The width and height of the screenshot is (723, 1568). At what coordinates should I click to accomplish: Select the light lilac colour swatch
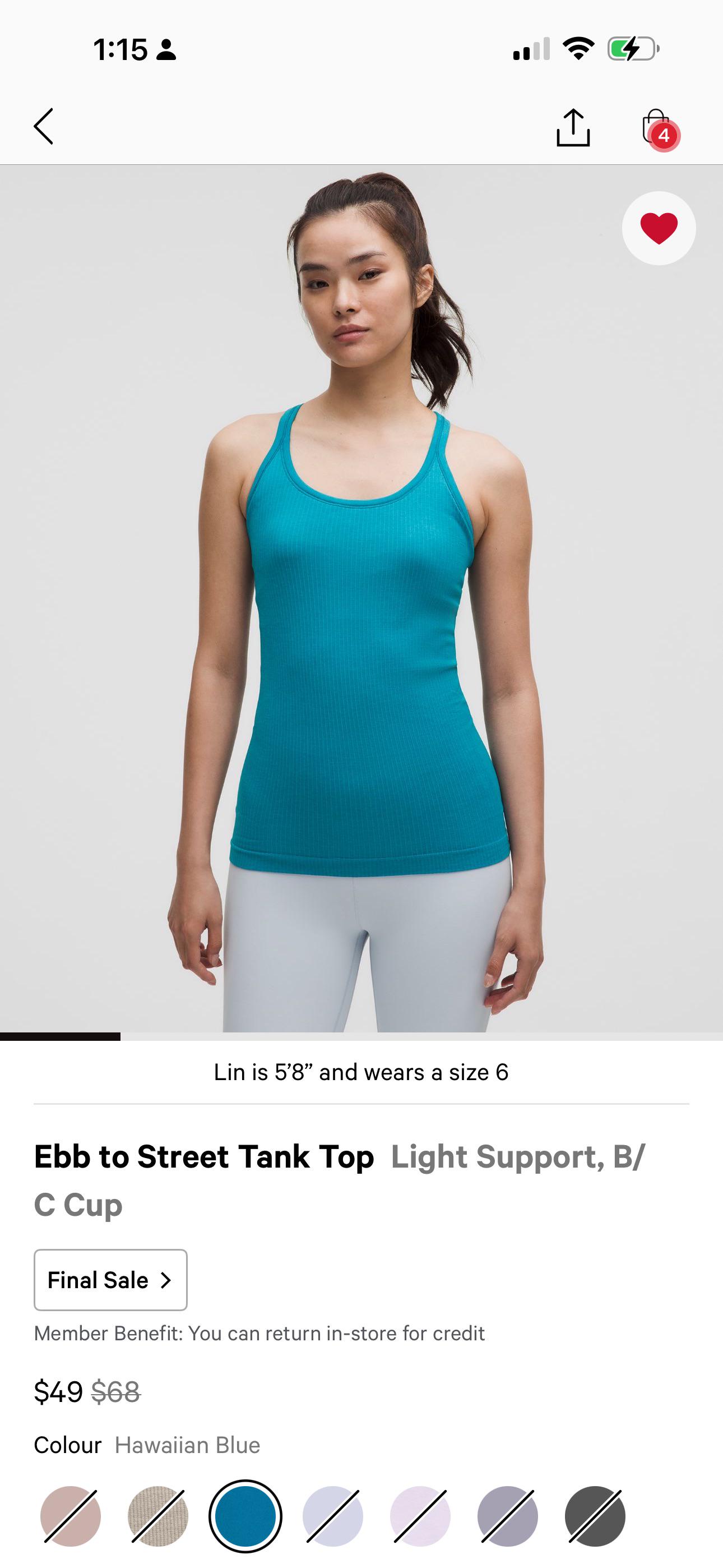[420, 1516]
